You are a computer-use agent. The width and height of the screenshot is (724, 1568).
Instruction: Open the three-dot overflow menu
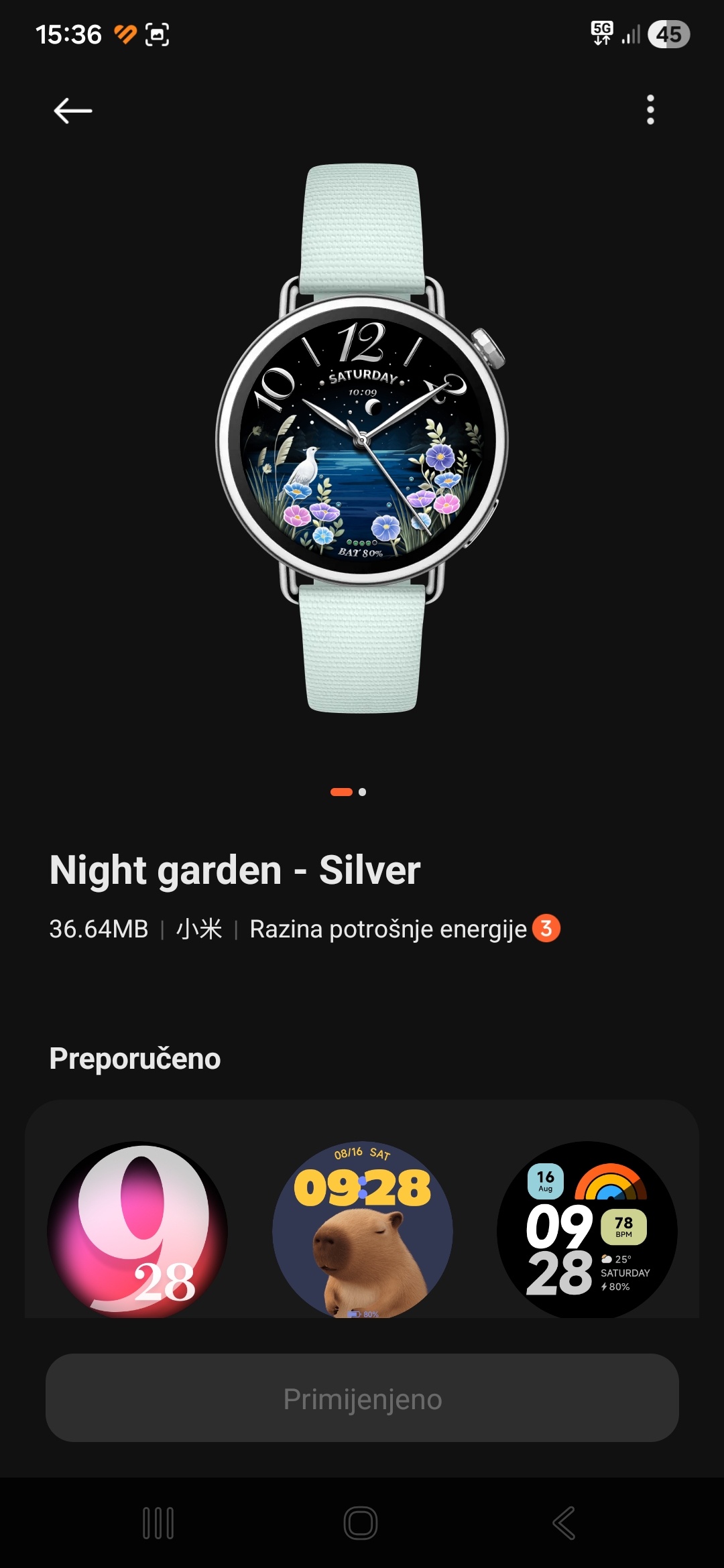tap(650, 109)
